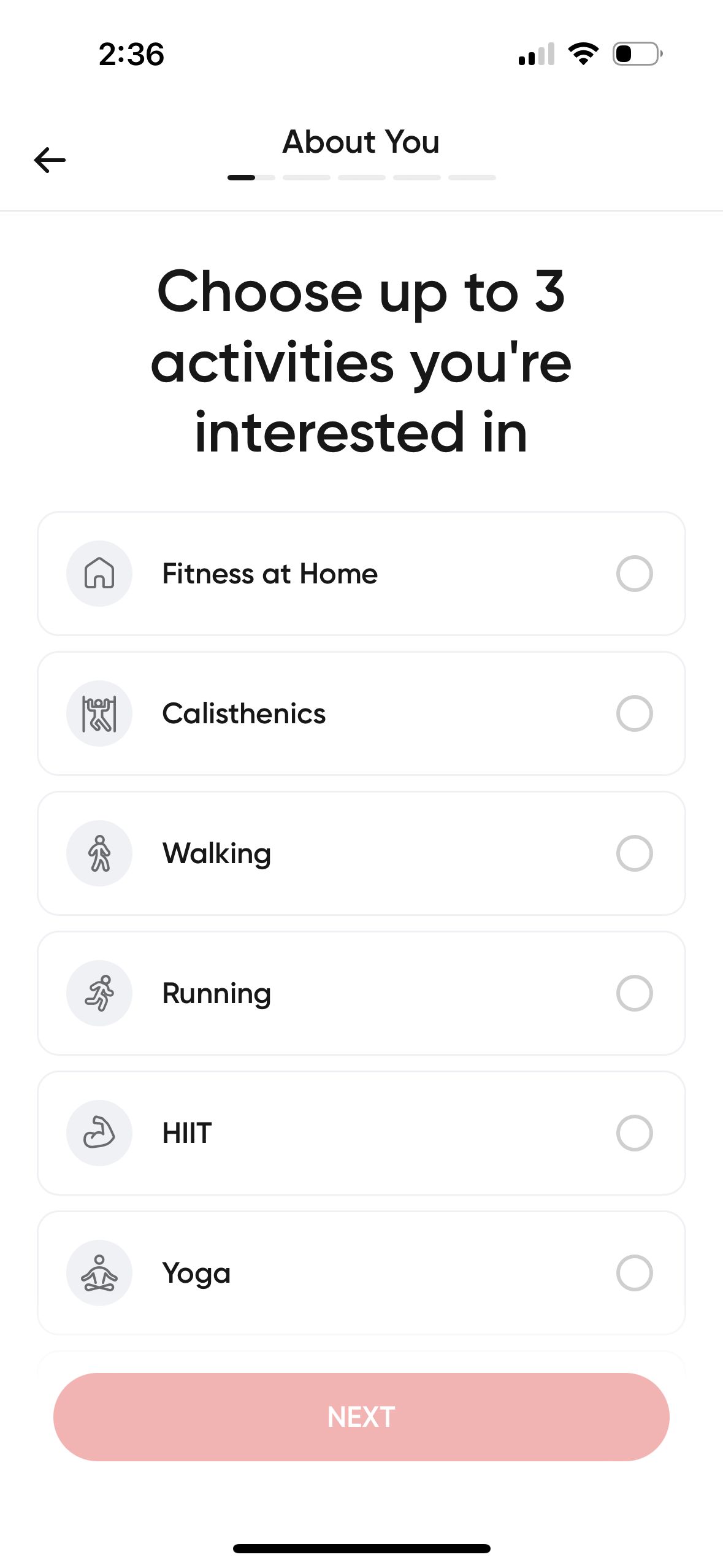Image resolution: width=723 pixels, height=1568 pixels.
Task: Click the Running figure icon
Action: coord(99,993)
